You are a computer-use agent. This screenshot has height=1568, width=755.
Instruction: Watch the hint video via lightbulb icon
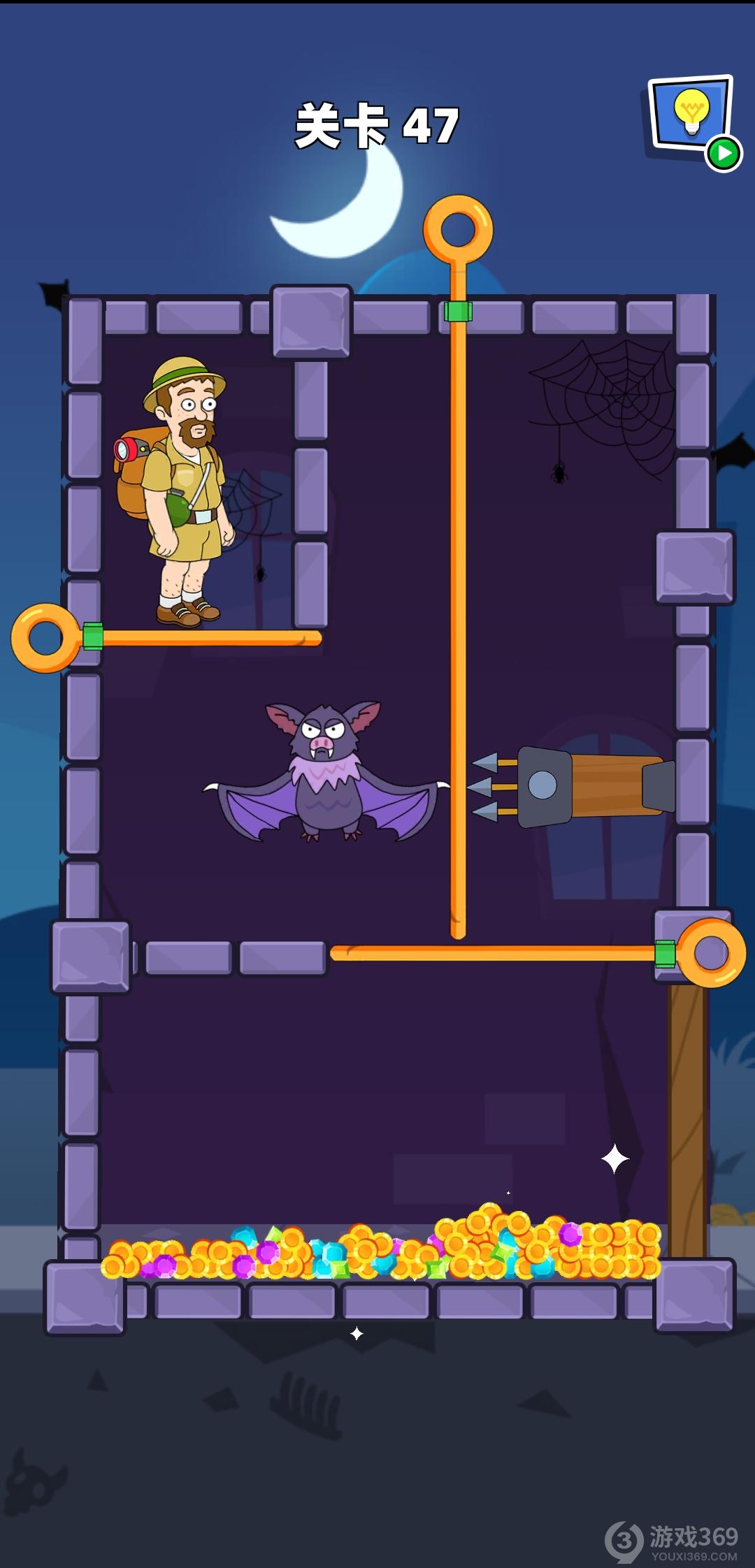(692, 119)
